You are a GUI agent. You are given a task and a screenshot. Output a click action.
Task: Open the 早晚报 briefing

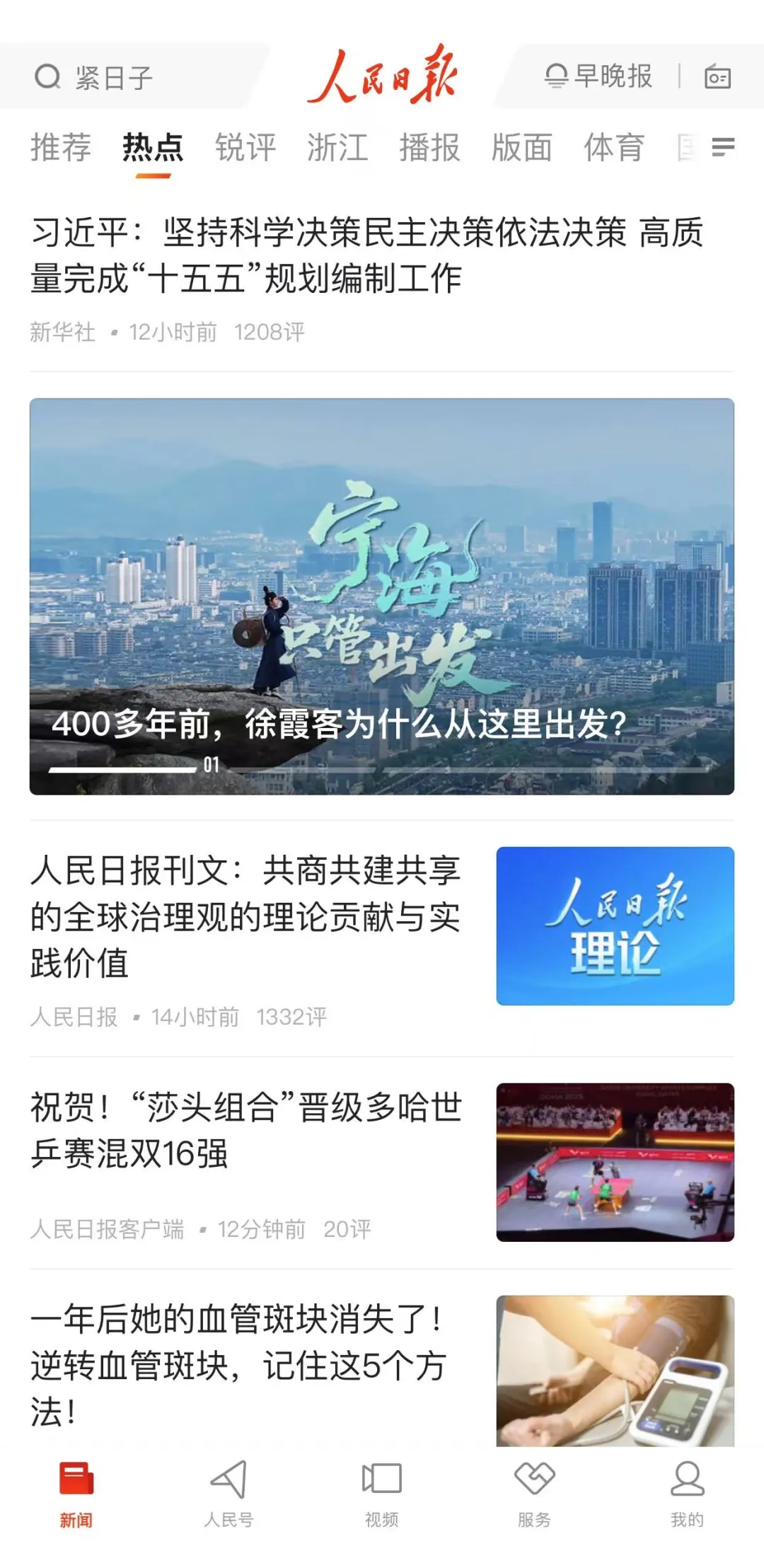pos(598,76)
